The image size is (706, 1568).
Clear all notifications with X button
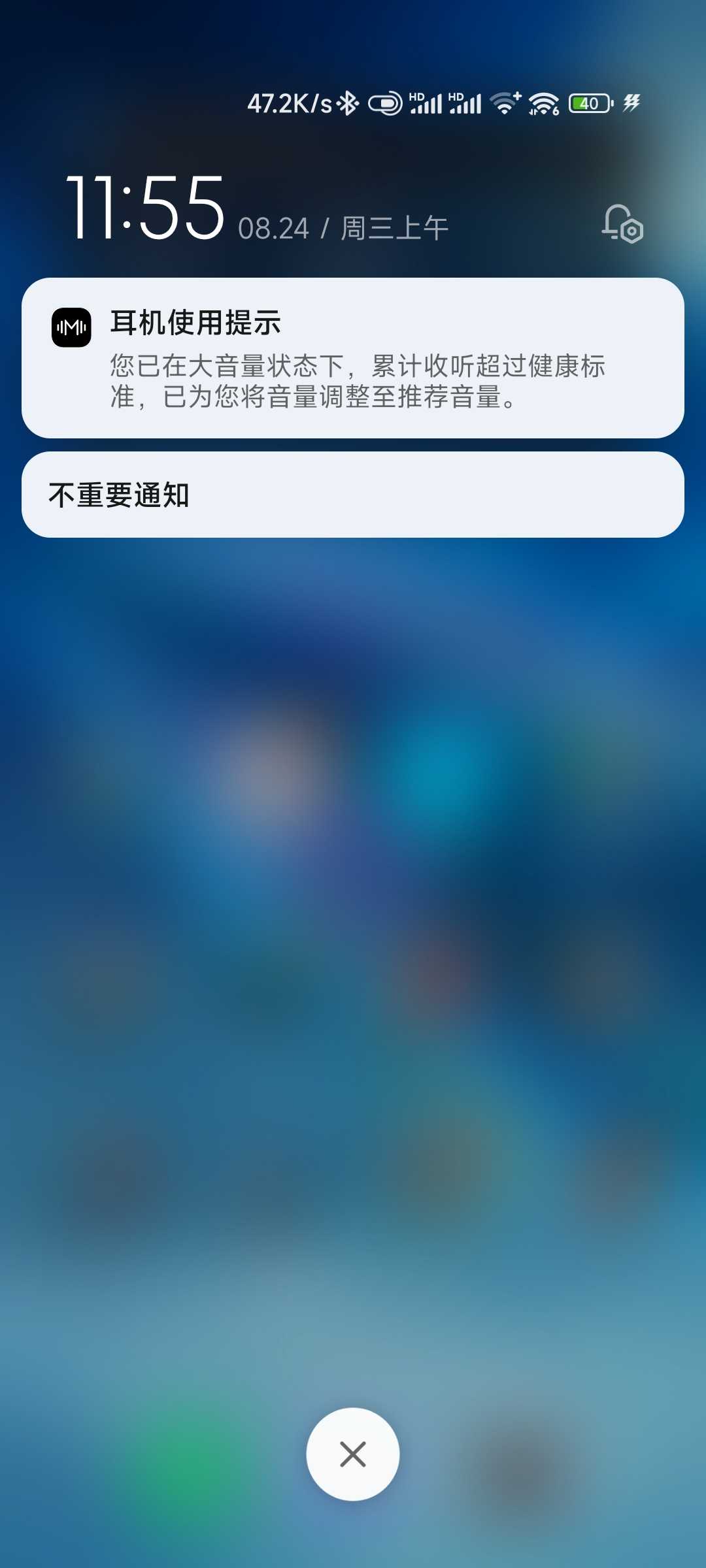pos(353,1454)
